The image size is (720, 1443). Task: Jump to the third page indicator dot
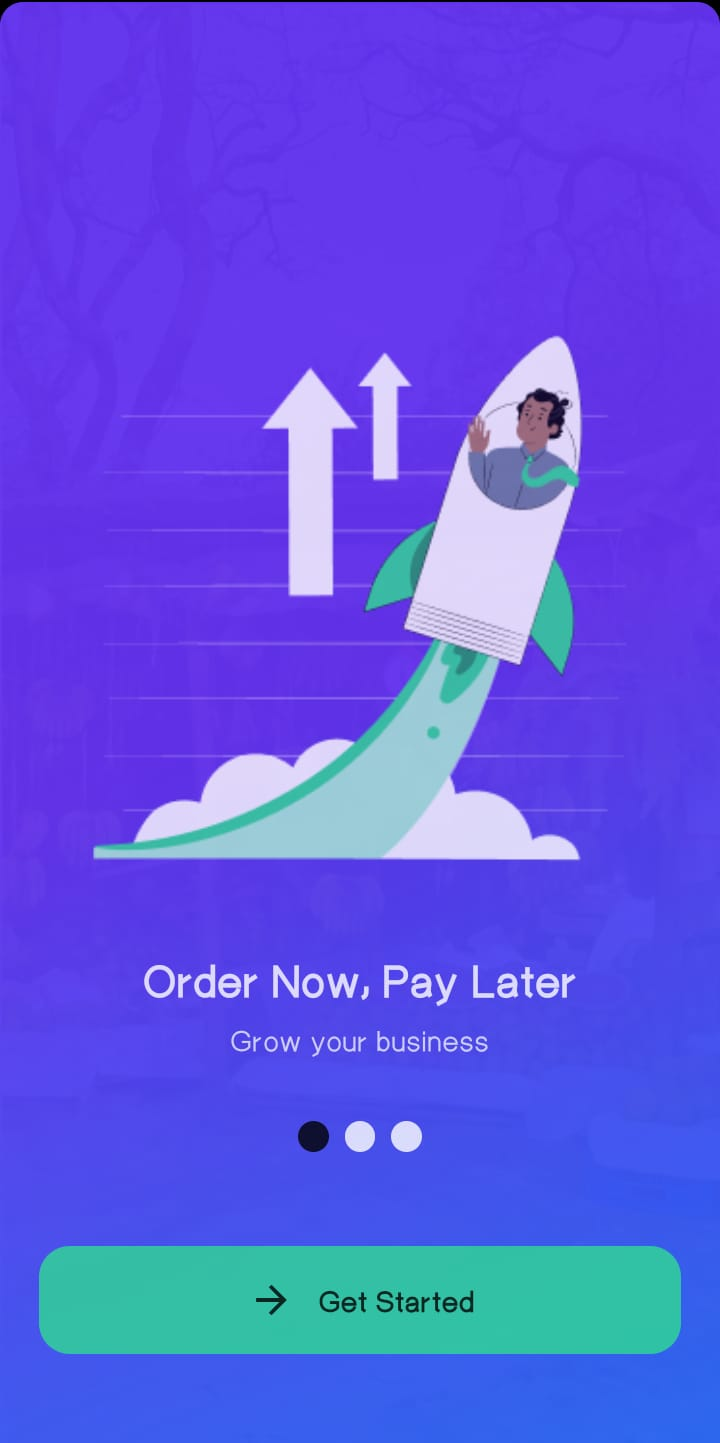406,1137
